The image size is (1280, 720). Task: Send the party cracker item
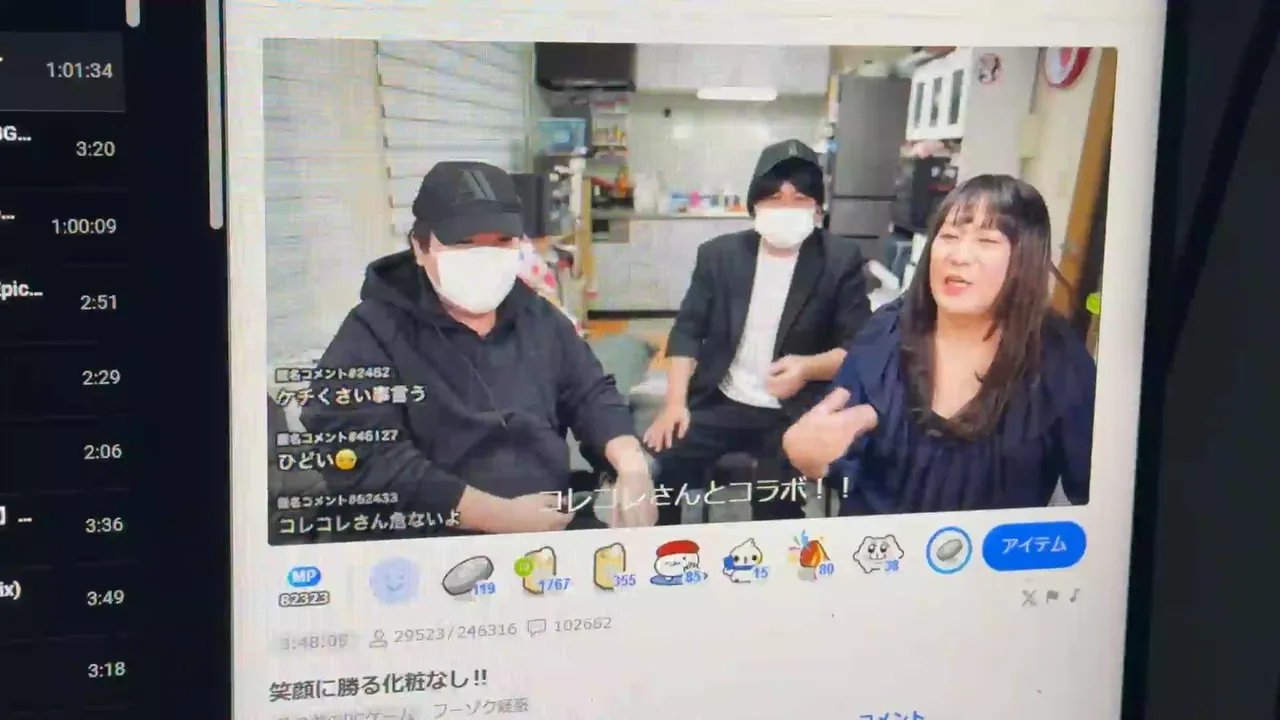810,556
